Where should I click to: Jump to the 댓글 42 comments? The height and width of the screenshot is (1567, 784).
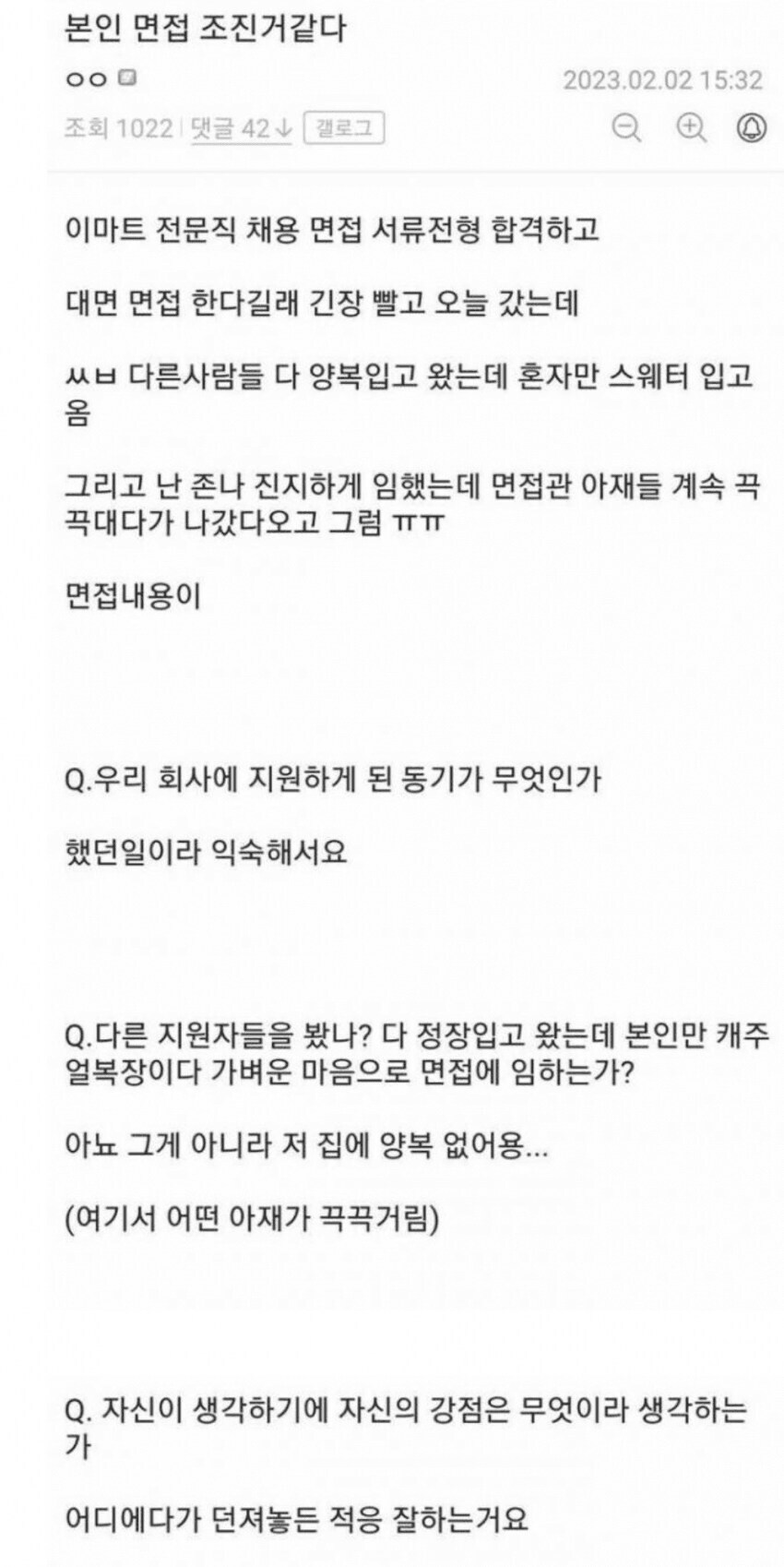(241, 128)
